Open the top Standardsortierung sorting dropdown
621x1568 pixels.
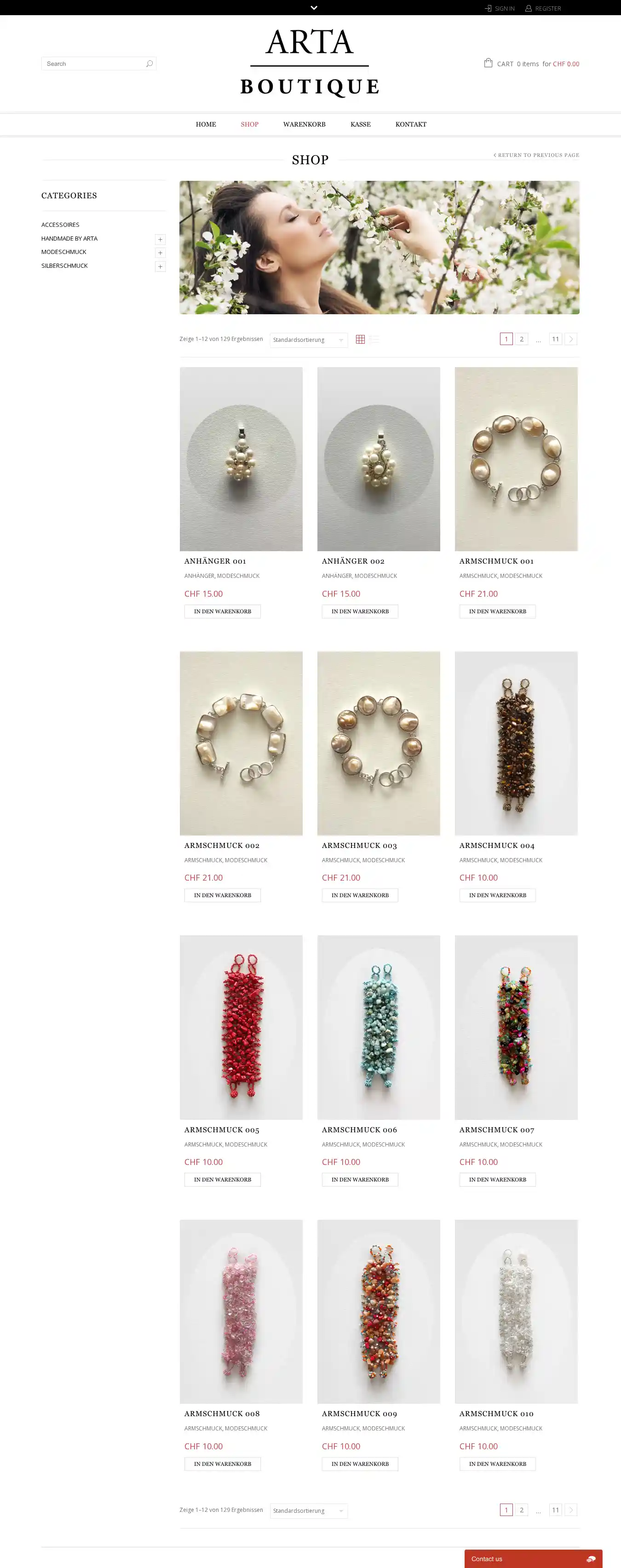click(308, 340)
